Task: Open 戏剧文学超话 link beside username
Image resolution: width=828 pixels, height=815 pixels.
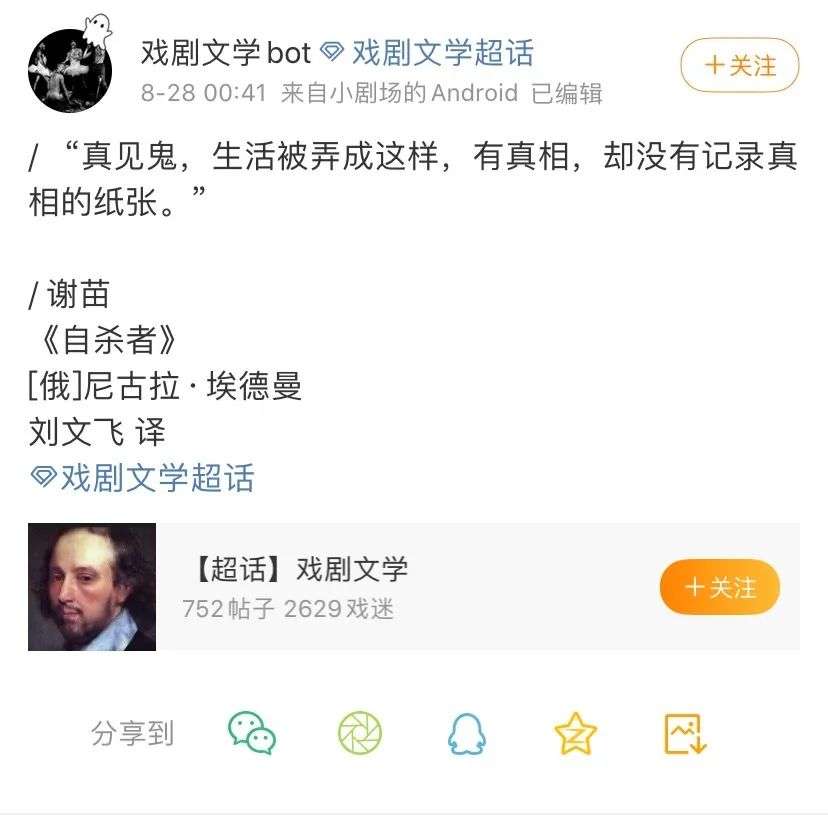Action: click(428, 53)
